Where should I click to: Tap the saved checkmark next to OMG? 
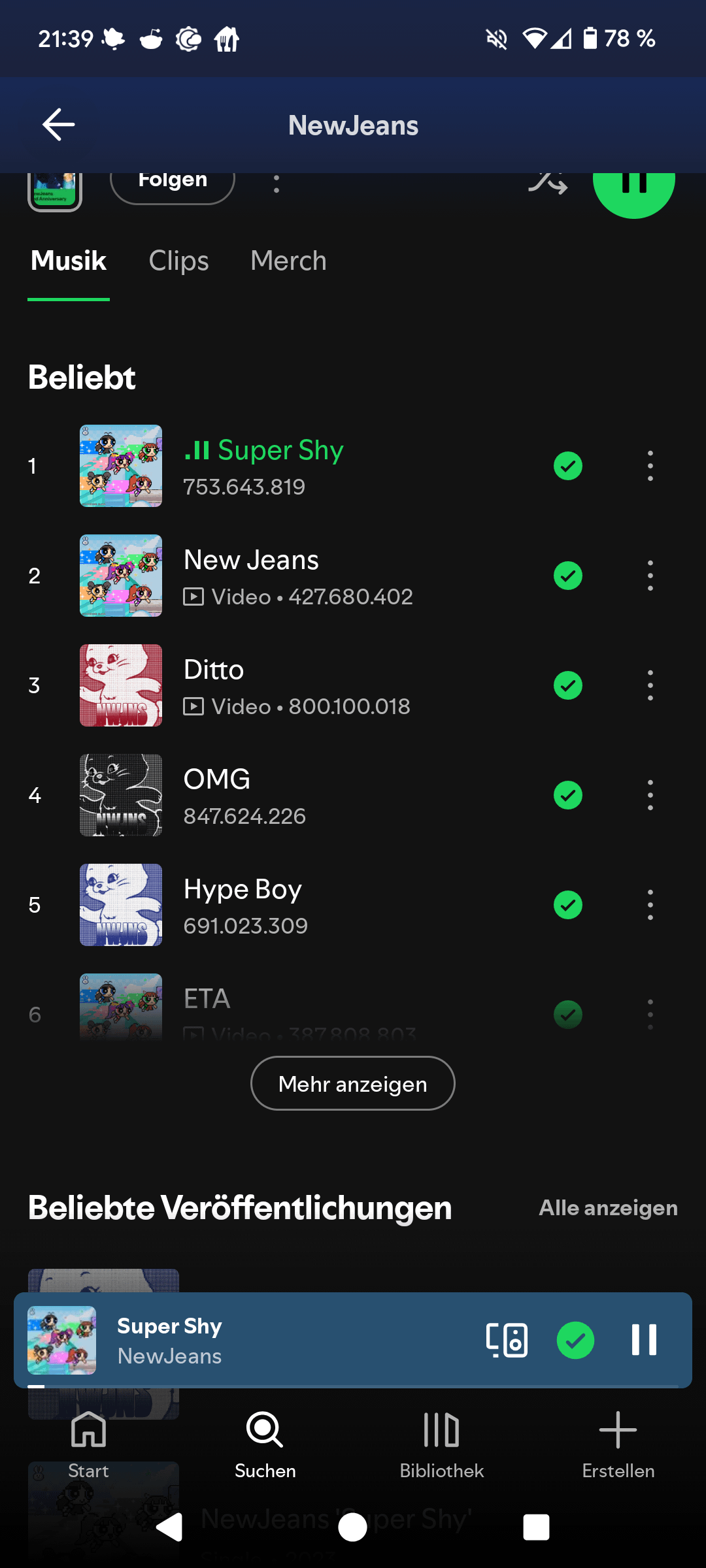[x=568, y=795]
